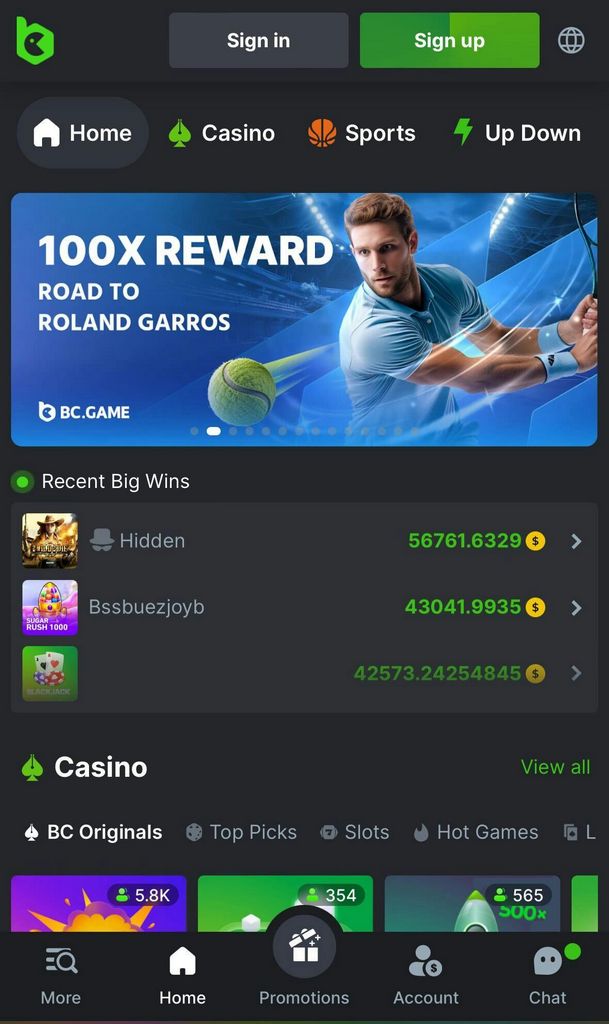This screenshot has height=1024, width=609.
Task: Create an account with Sign up
Action: [449, 40]
